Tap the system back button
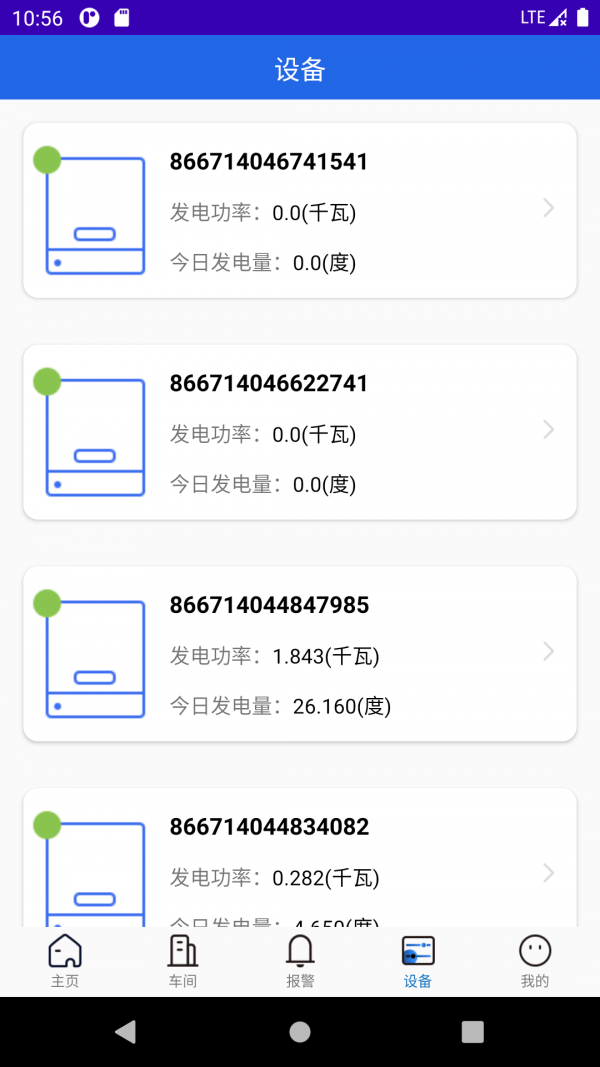This screenshot has width=600, height=1067. click(125, 1032)
